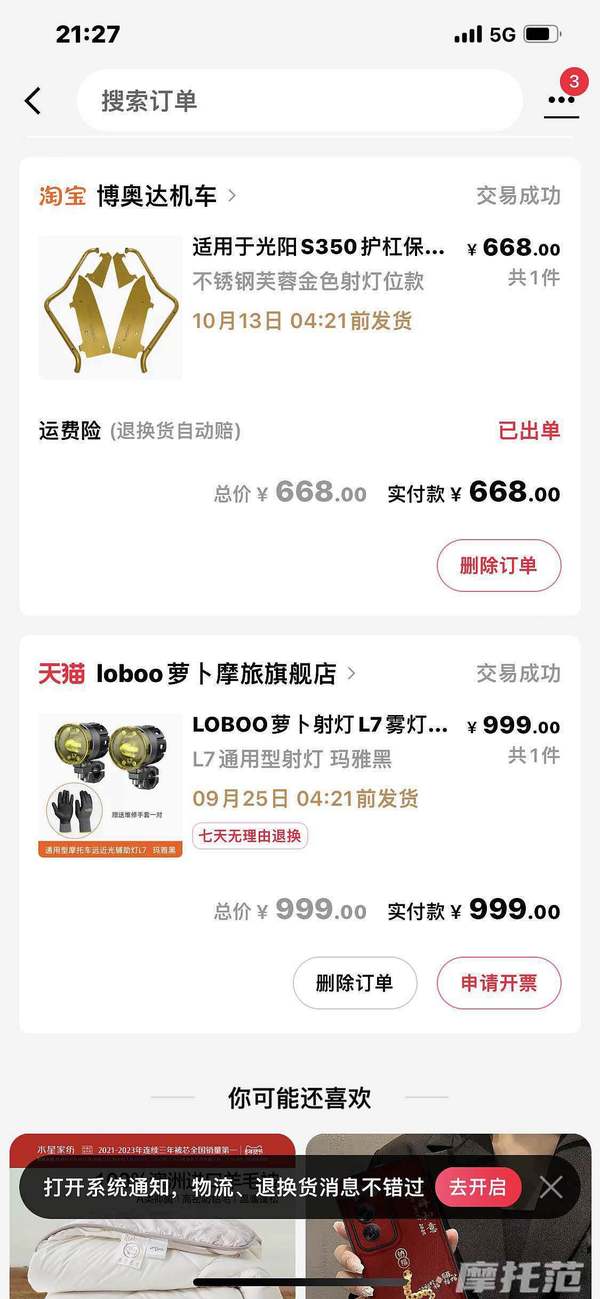
Task: Open the 博奥达机车 store page
Action: 167,195
